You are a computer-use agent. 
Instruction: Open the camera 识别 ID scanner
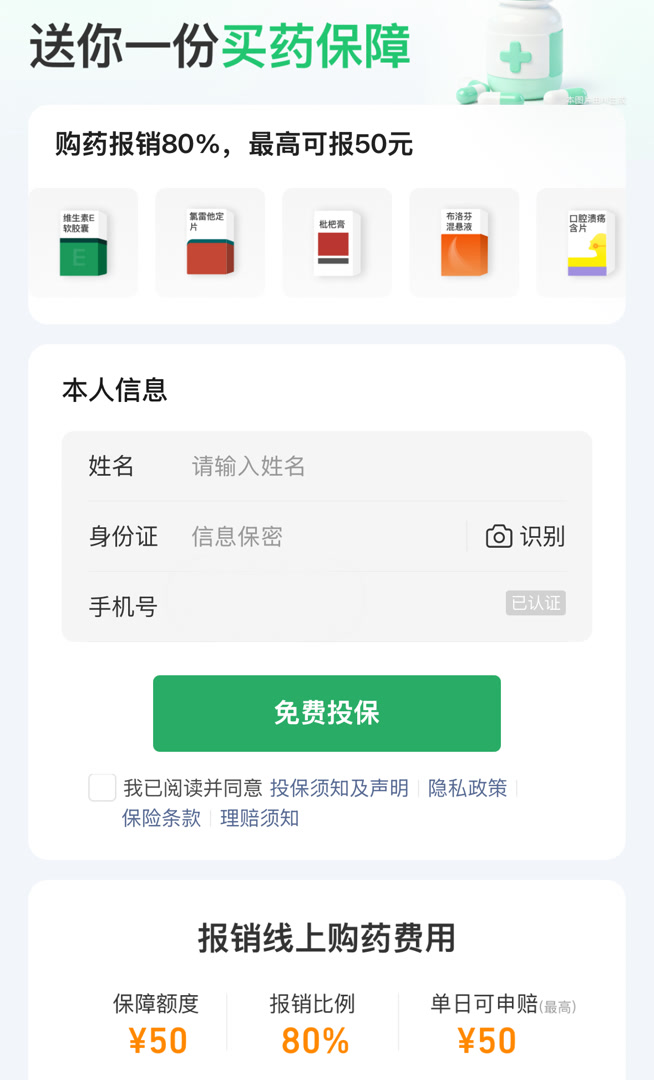click(x=525, y=537)
